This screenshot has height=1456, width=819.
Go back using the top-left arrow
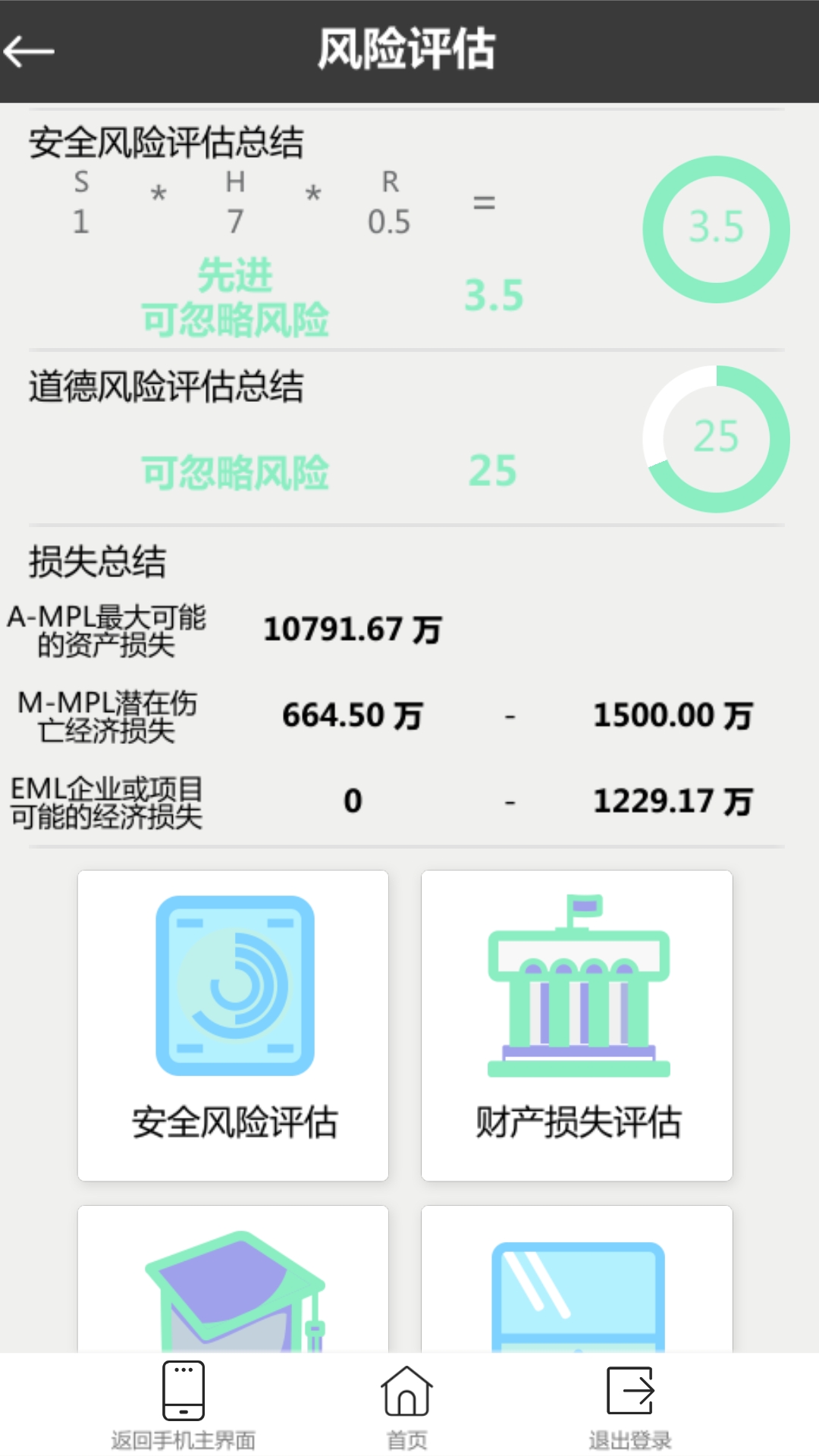pos(30,52)
